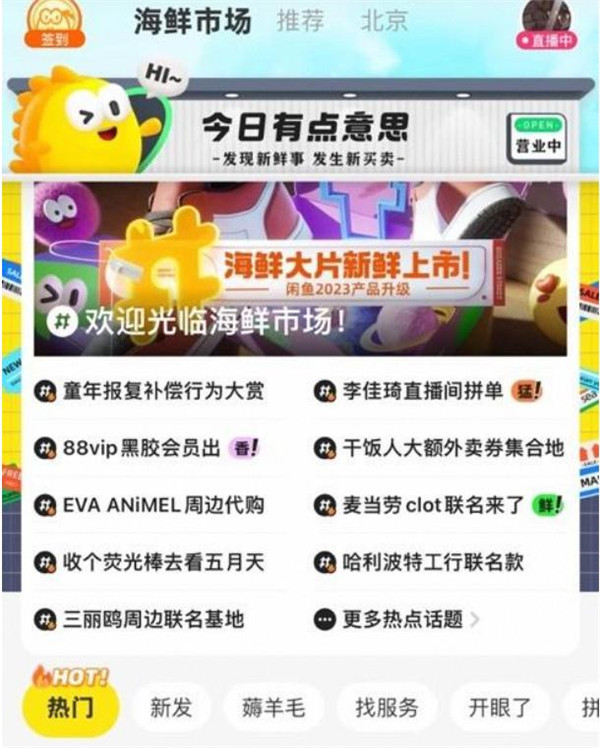Select the 找服务 chip
The image size is (600, 748).
point(386,708)
